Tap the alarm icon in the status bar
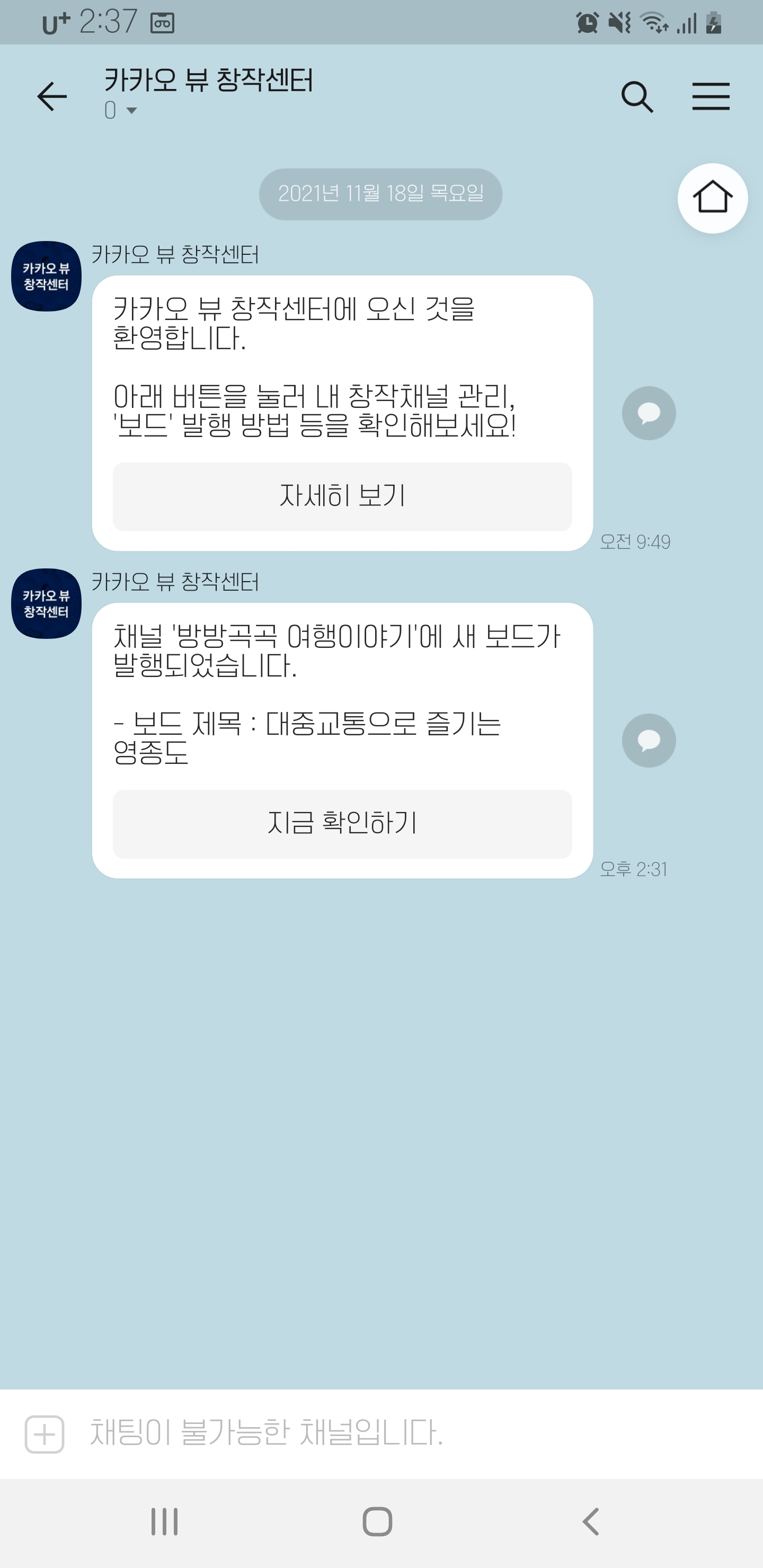763x1568 pixels. (587, 23)
